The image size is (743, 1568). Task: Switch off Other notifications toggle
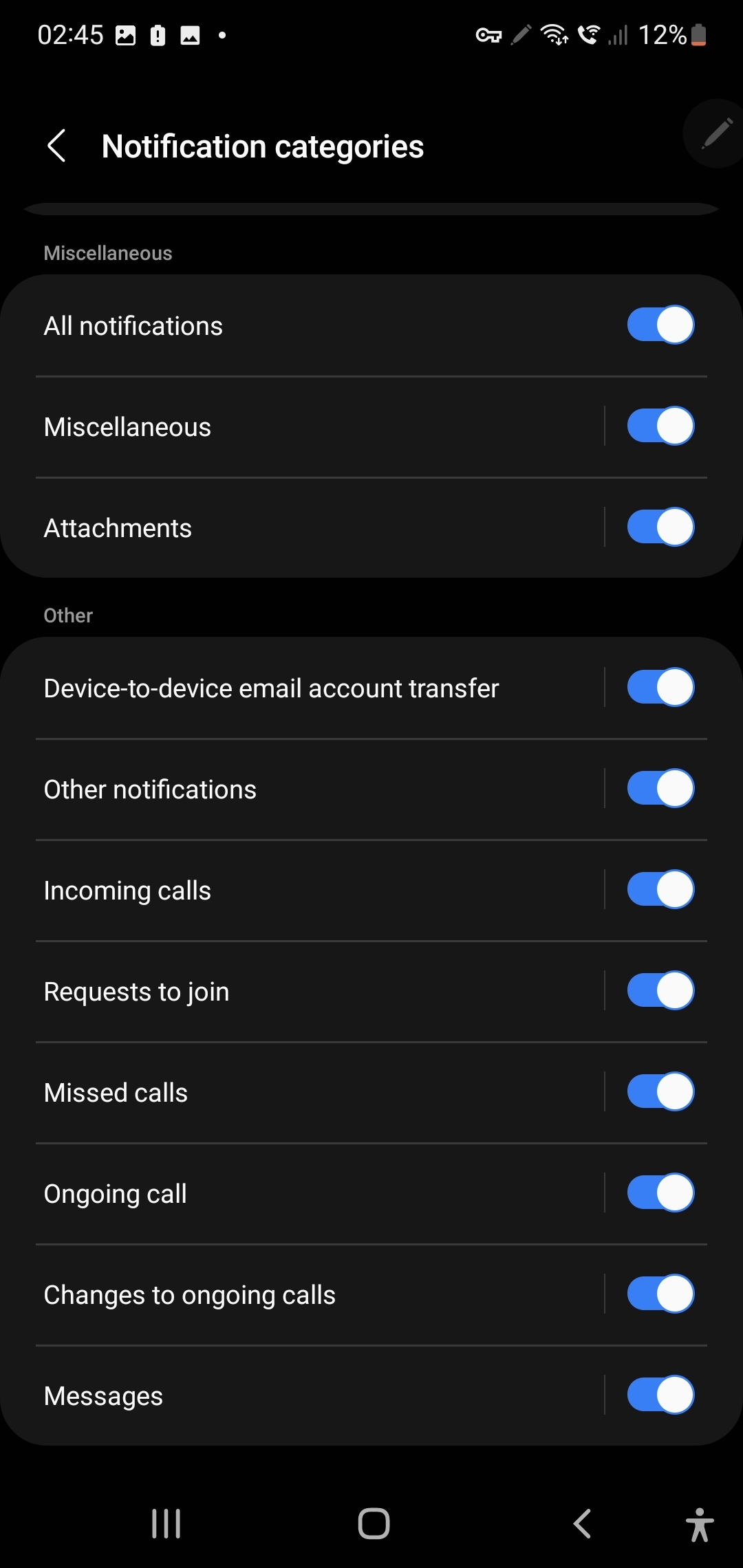click(660, 788)
